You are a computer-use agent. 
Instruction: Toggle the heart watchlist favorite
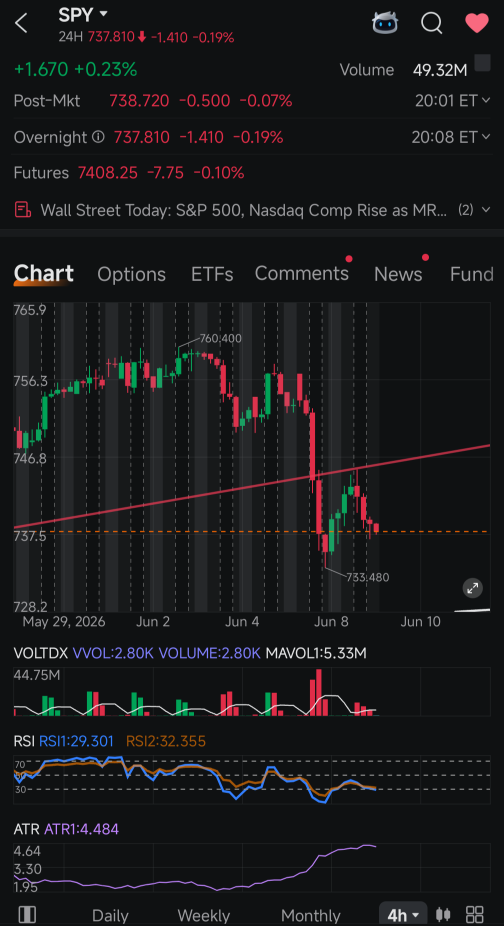(477, 23)
